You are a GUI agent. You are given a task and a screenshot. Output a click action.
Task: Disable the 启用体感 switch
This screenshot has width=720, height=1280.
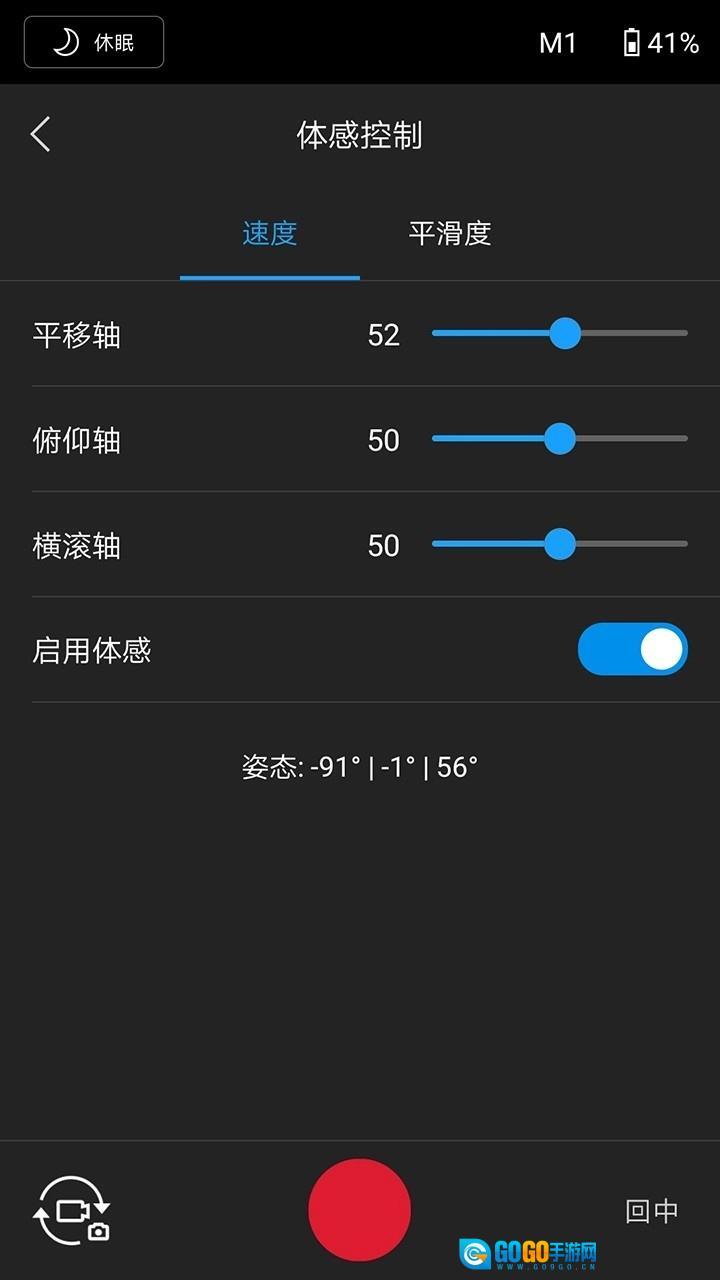[632, 650]
